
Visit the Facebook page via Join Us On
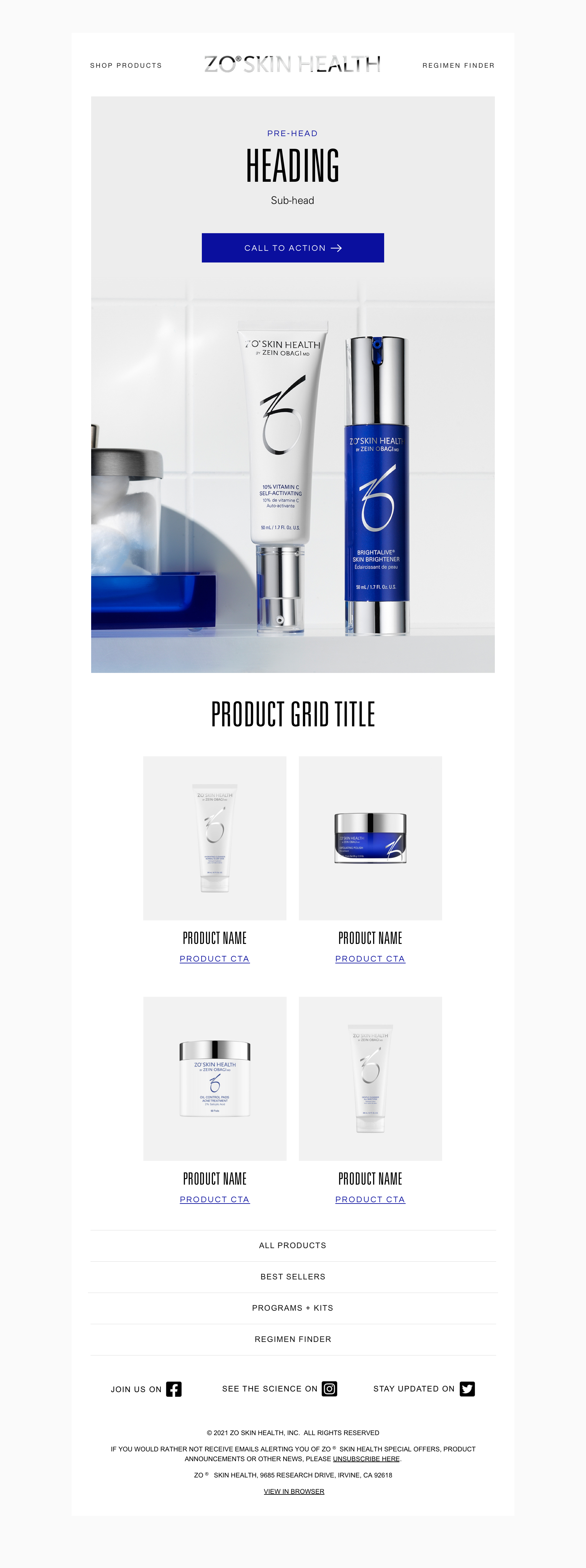pyautogui.click(x=174, y=1389)
